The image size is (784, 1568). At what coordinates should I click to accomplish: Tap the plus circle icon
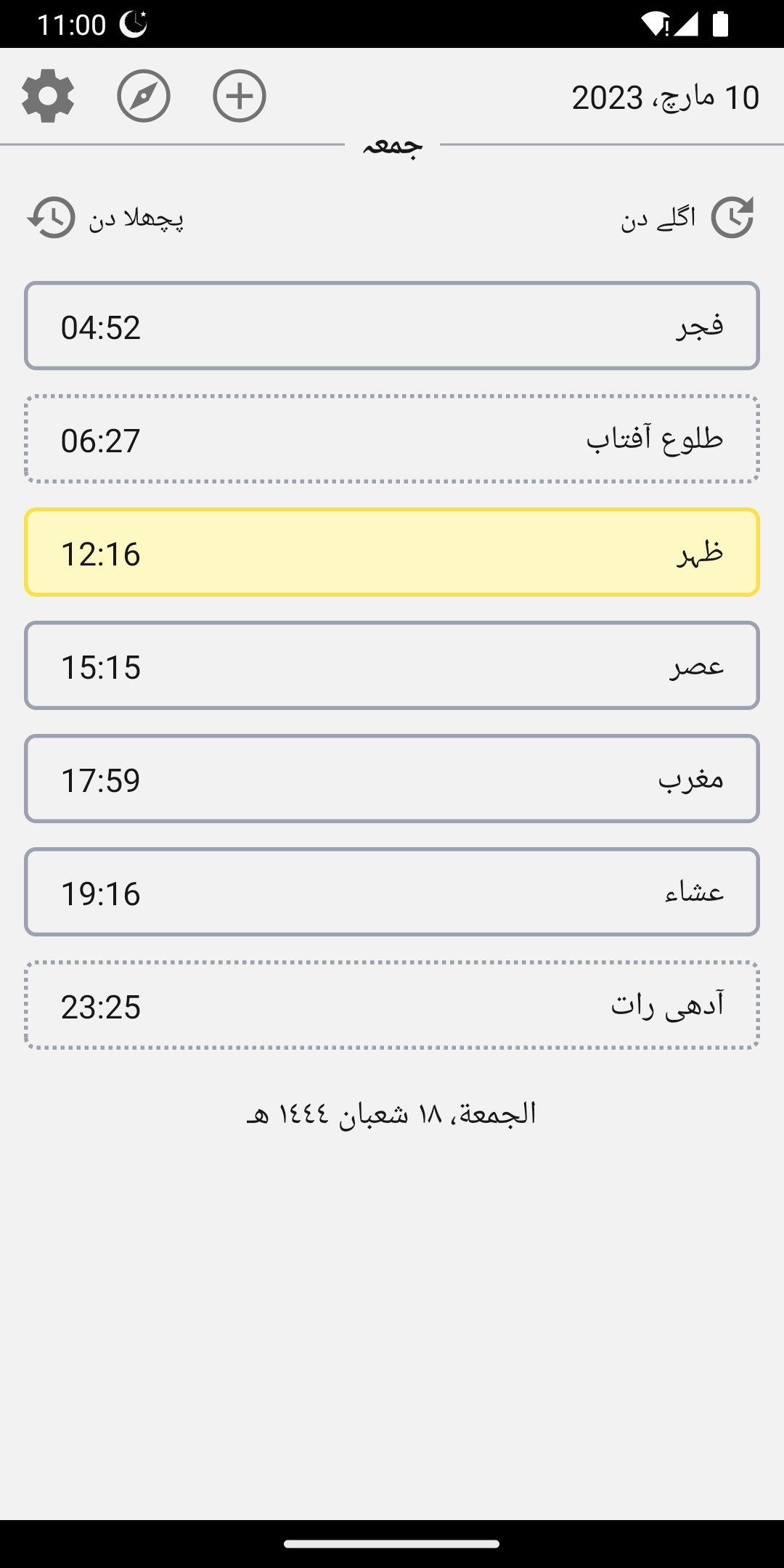240,96
